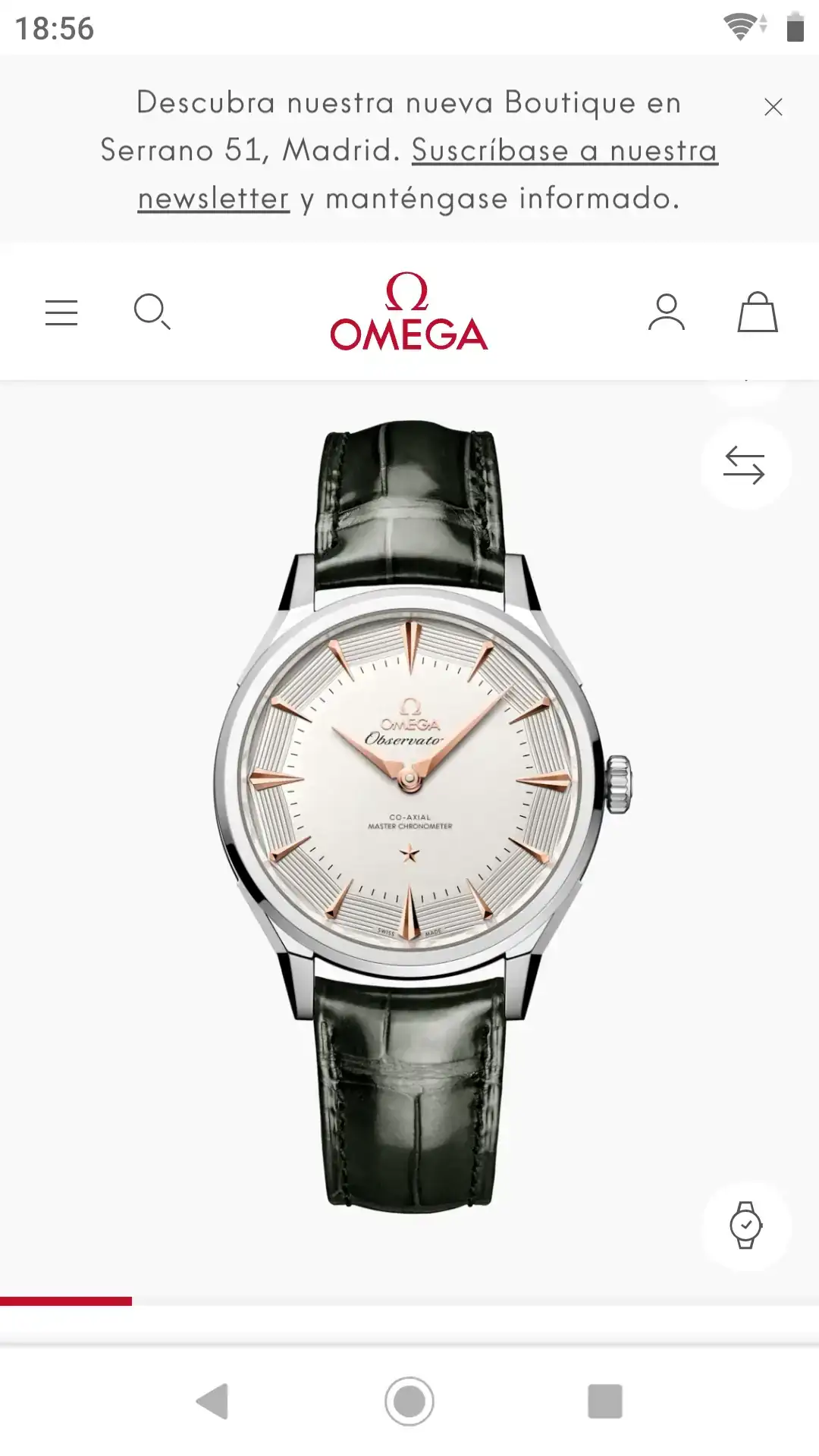Dismiss the Madrid boutique announcement banner

[x=773, y=107]
